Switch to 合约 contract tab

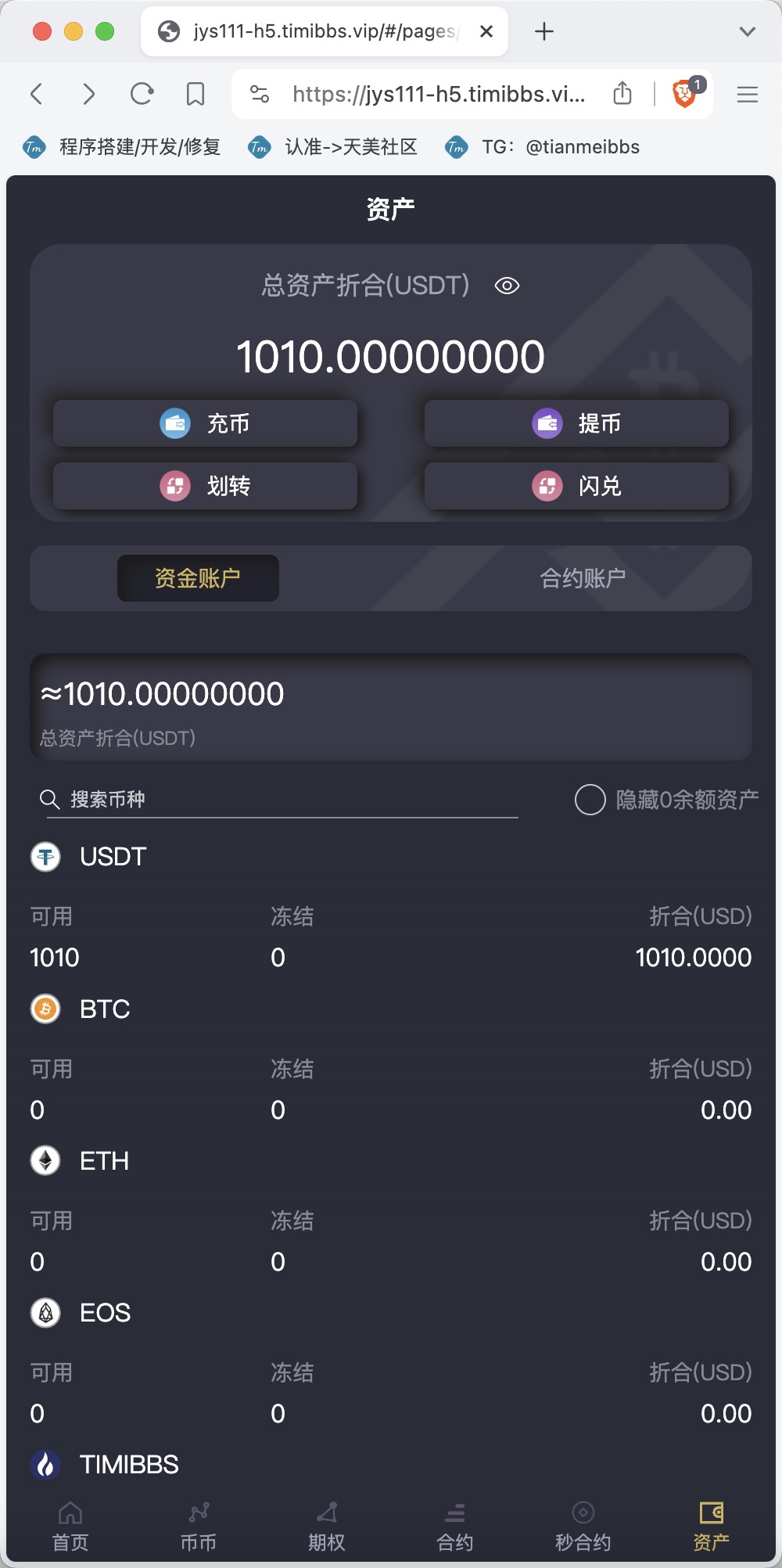[455, 1527]
